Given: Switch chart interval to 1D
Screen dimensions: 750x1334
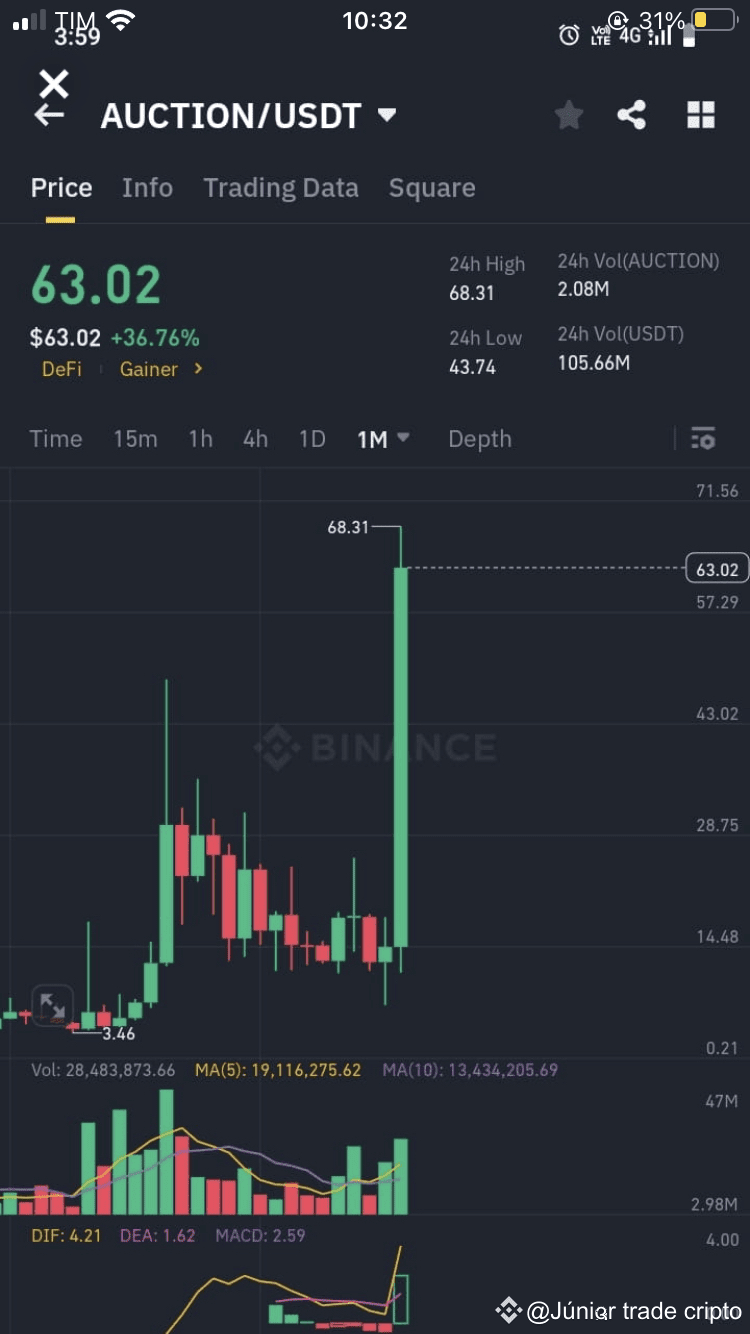Looking at the screenshot, I should point(313,439).
